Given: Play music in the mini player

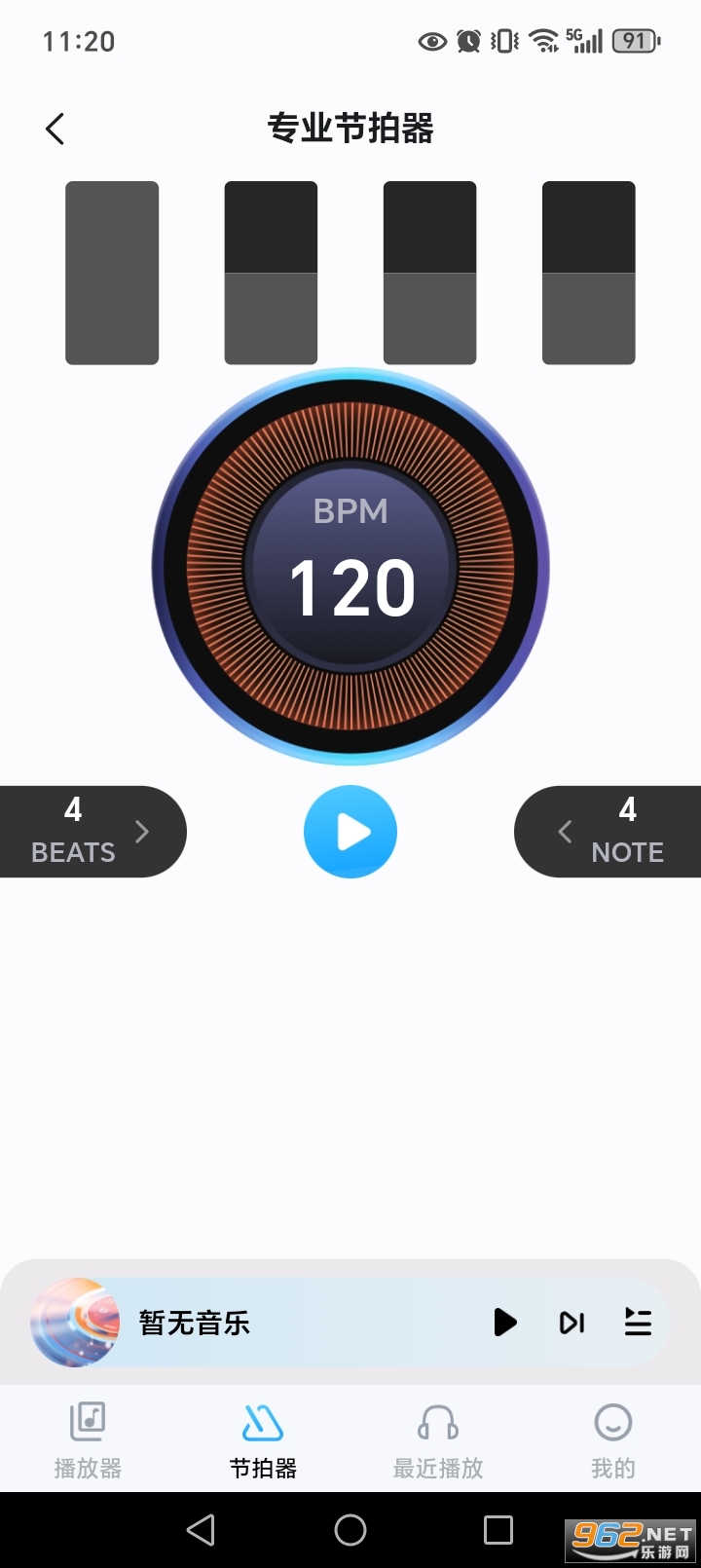Looking at the screenshot, I should (504, 1323).
